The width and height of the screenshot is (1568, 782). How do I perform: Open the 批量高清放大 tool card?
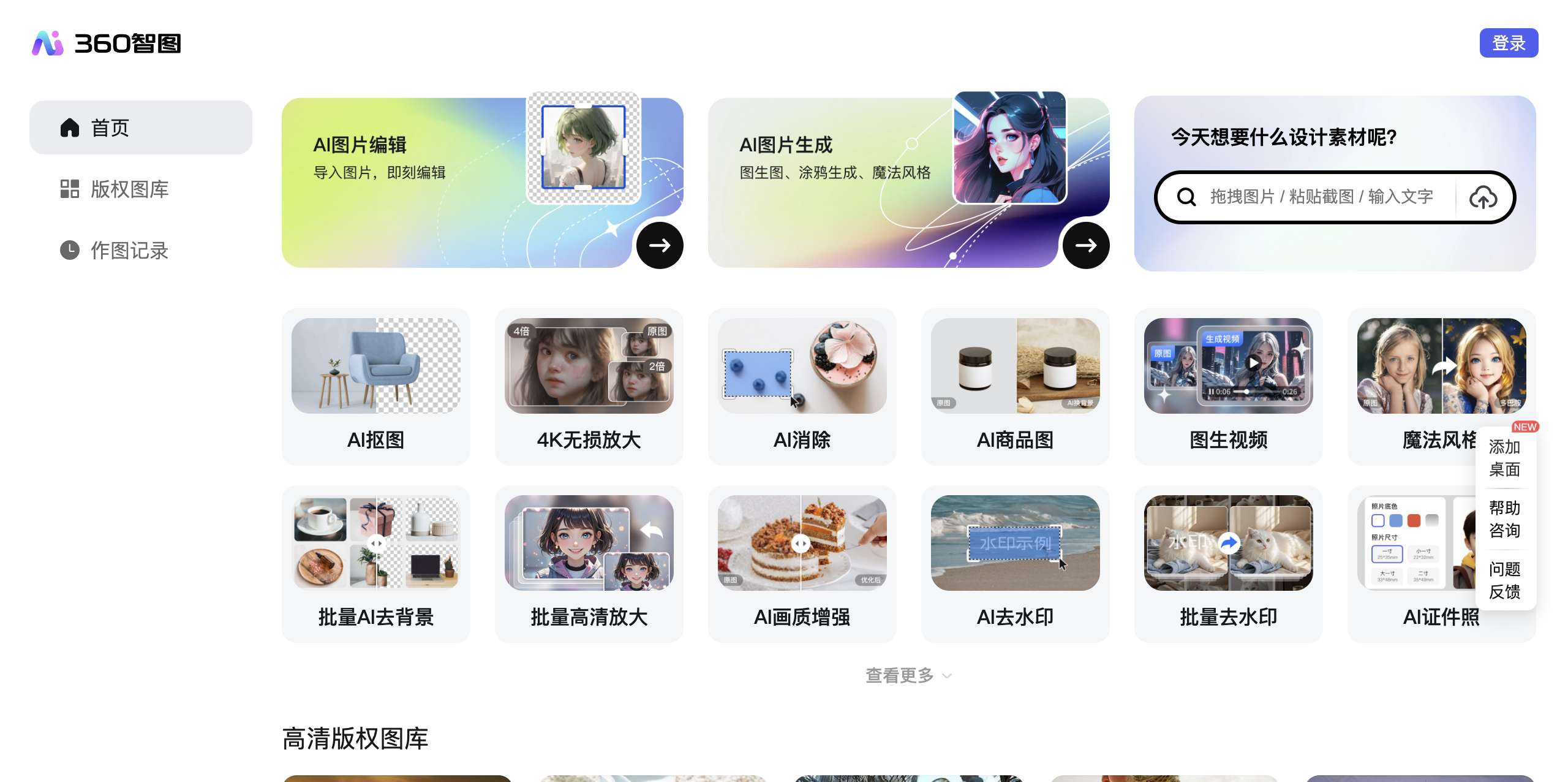[589, 564]
